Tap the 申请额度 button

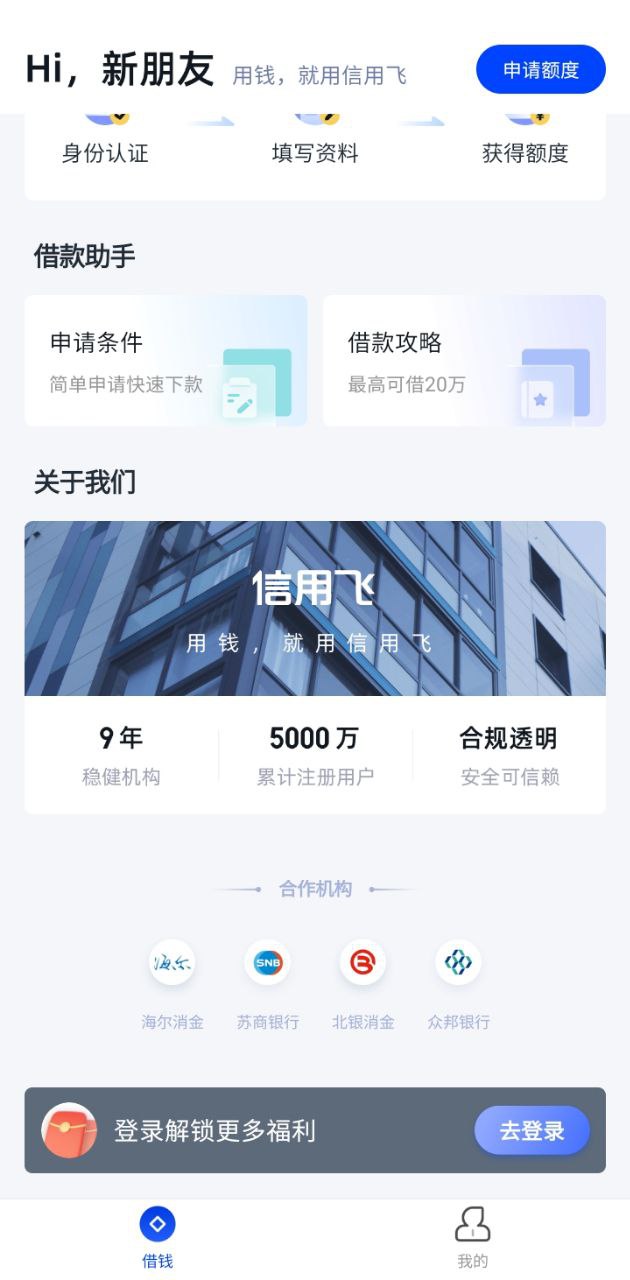(540, 70)
